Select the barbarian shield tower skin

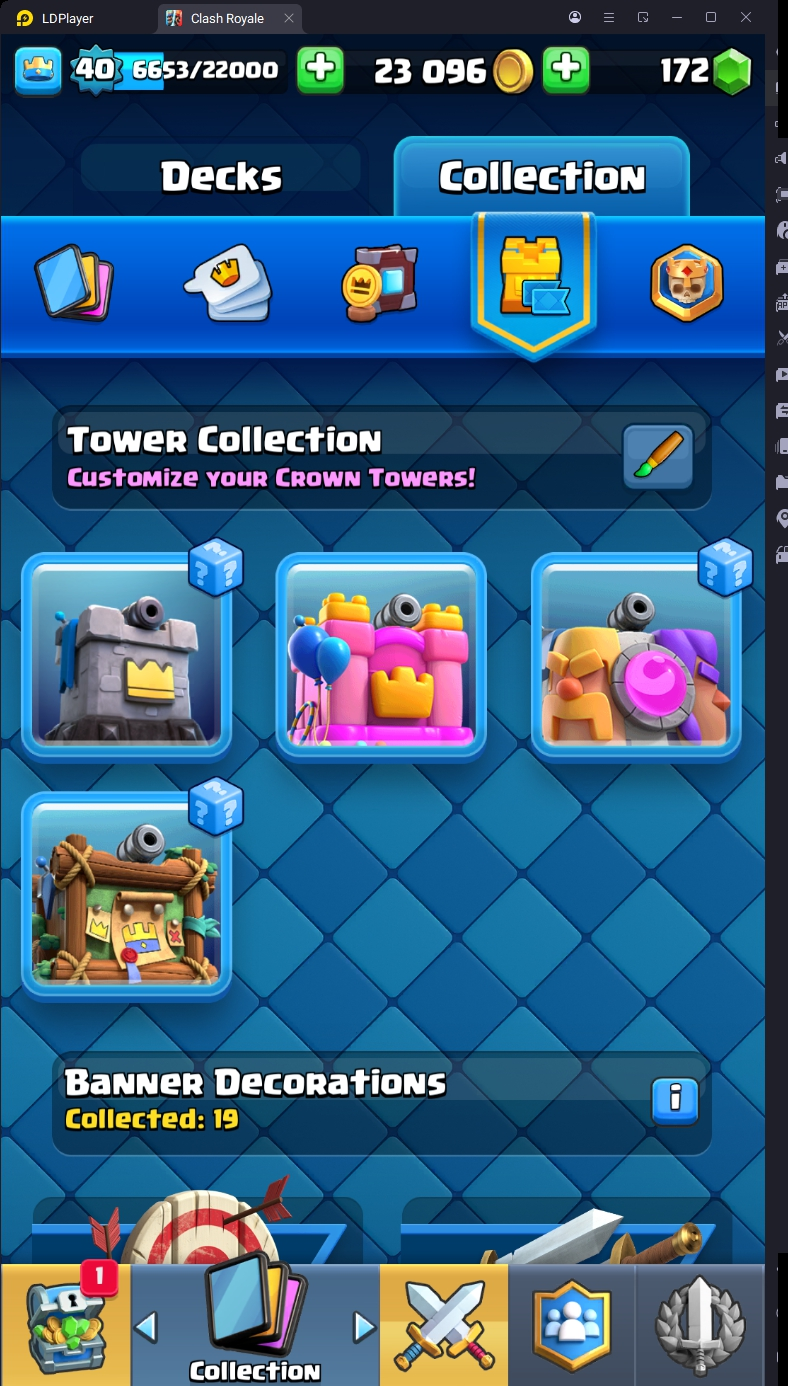click(636, 656)
